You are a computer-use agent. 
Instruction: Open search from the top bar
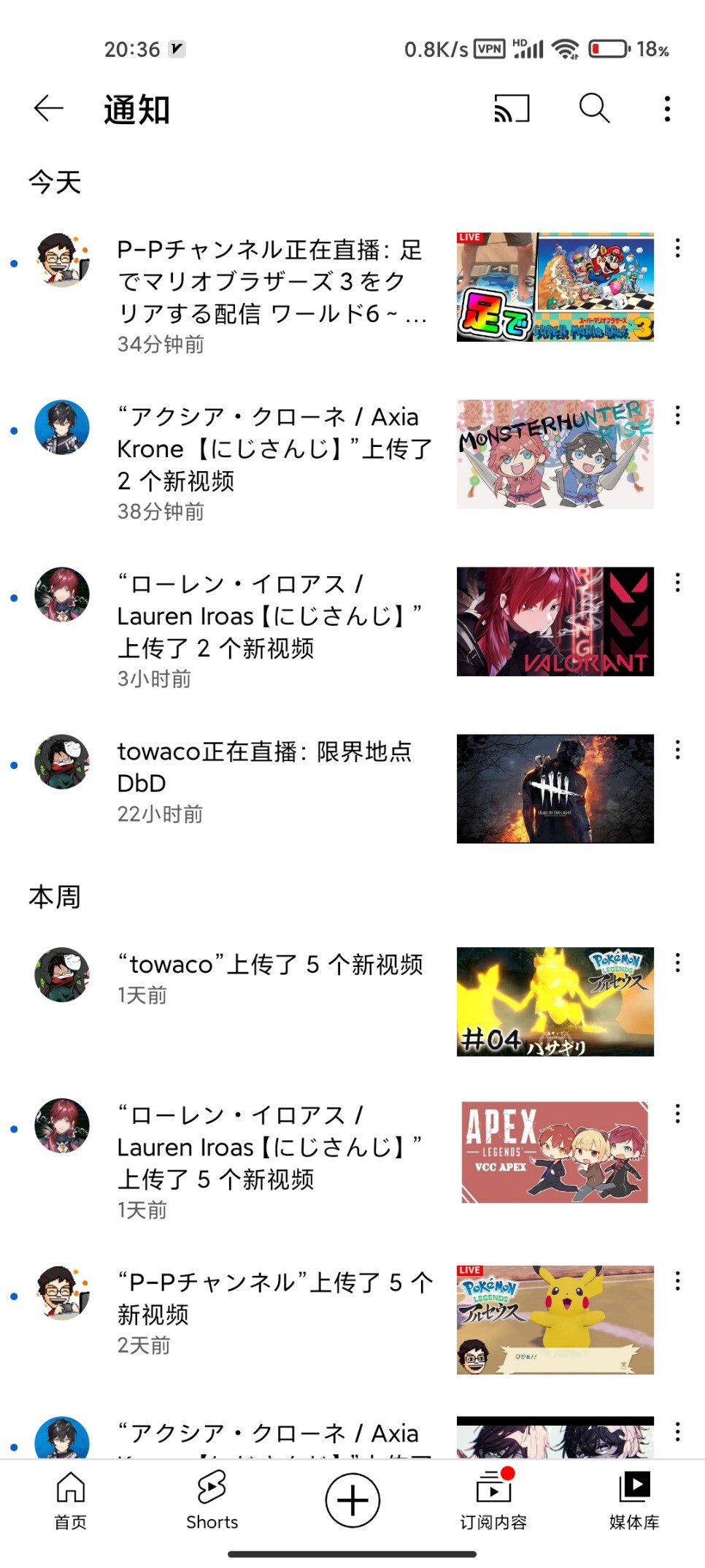tap(594, 109)
